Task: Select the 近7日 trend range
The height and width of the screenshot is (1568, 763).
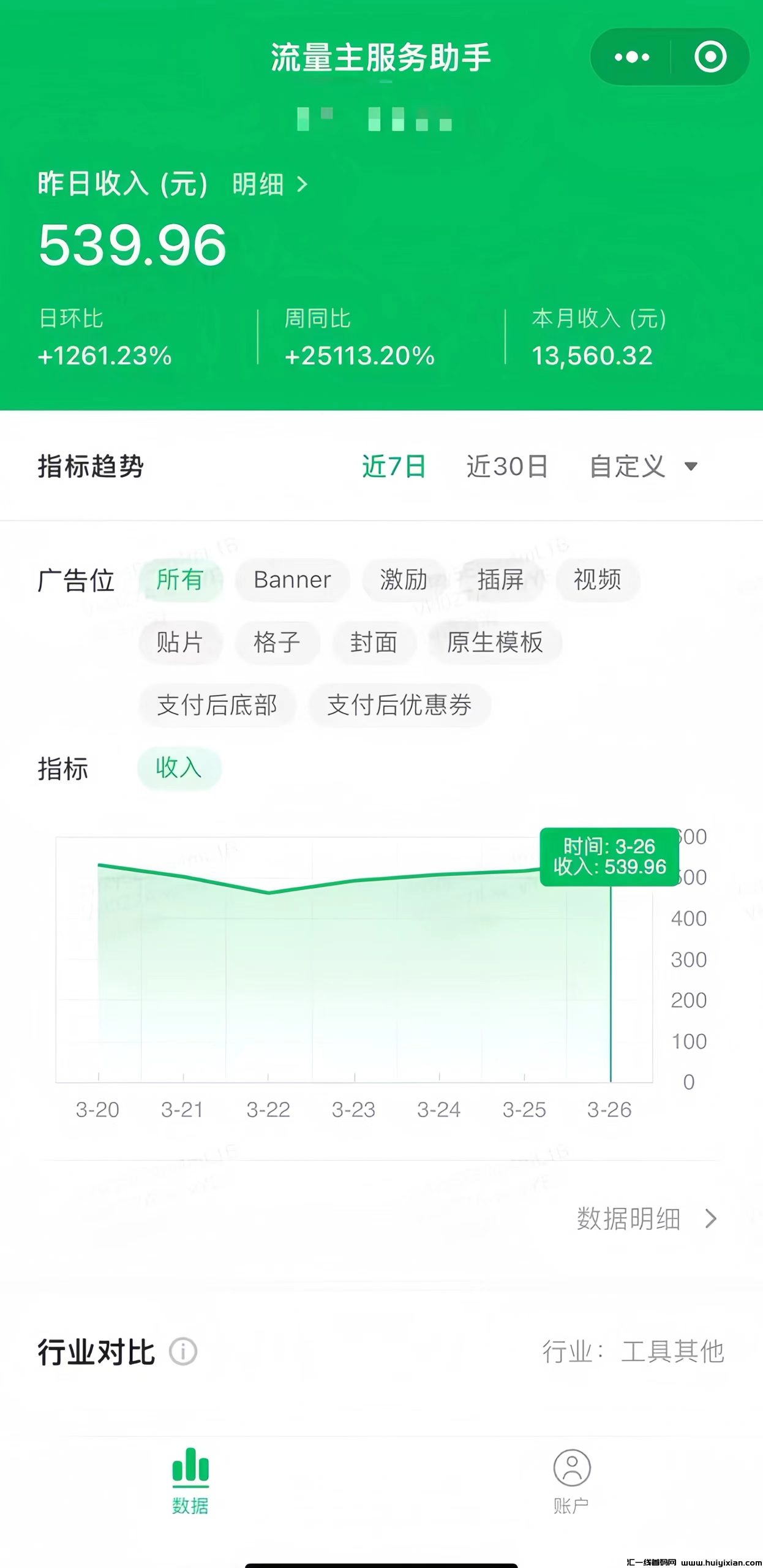Action: [393, 467]
